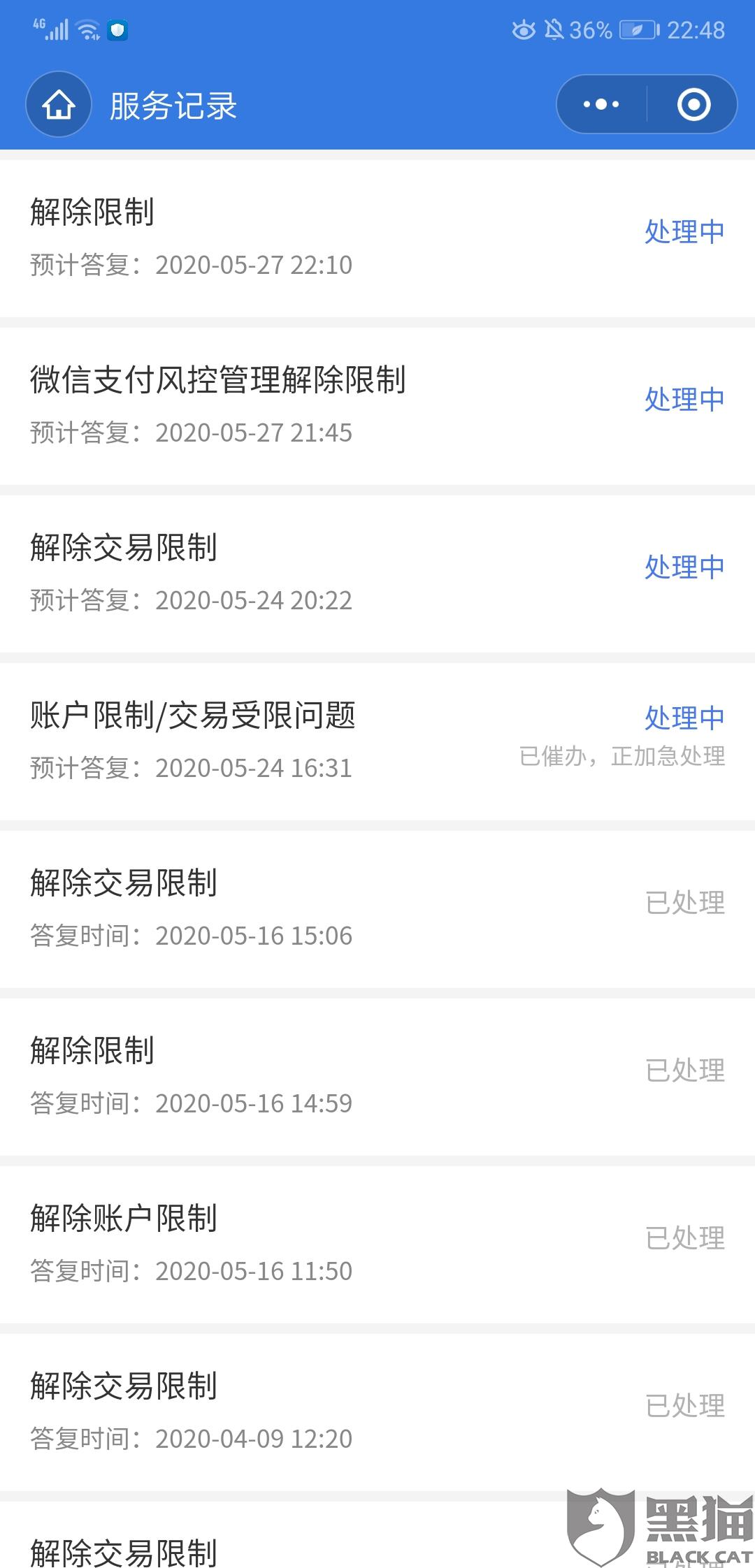This screenshot has height=1568, width=755.
Task: Open the three-dot more options menu
Action: 601,105
